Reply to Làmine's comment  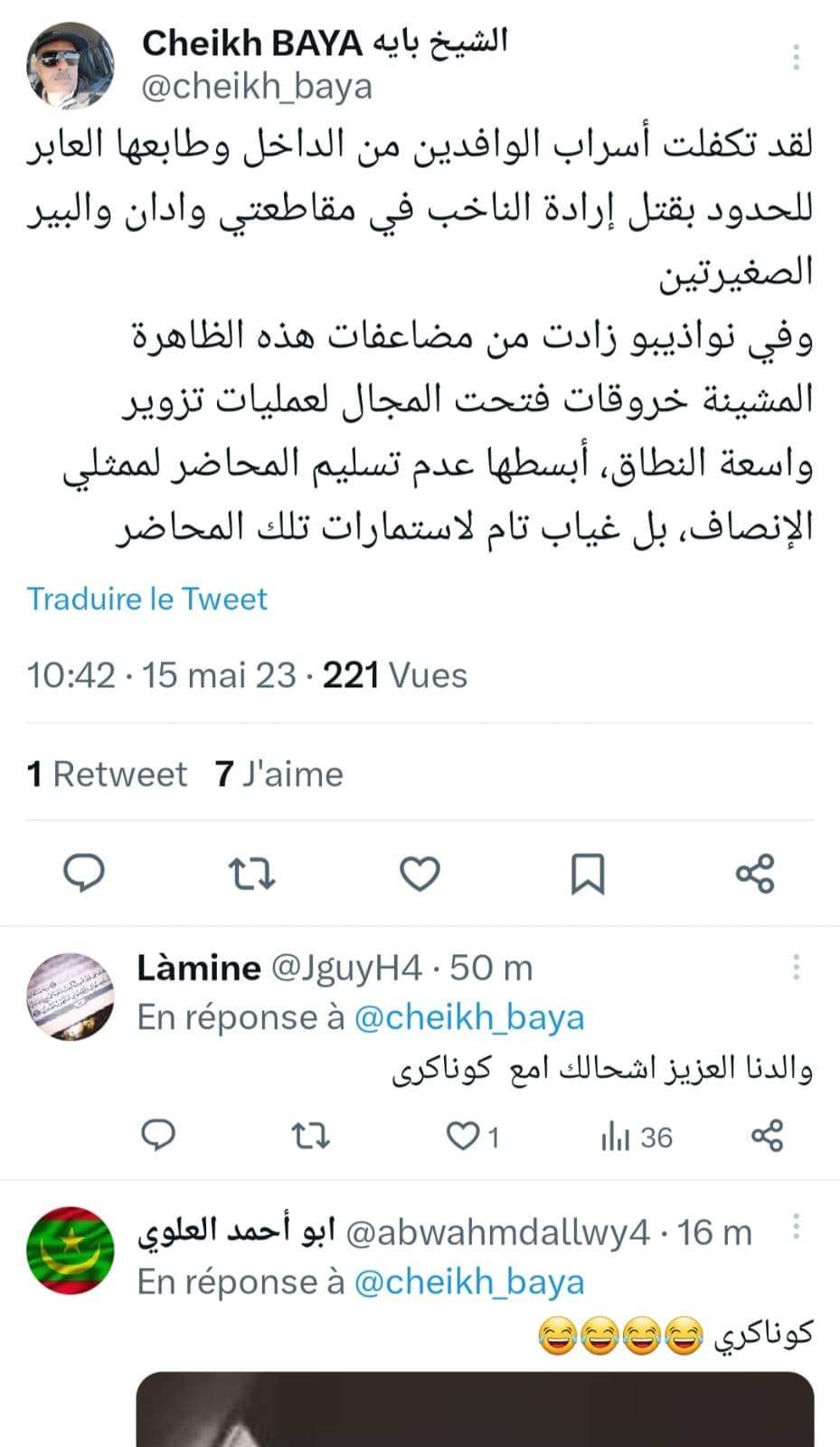[x=159, y=1136]
